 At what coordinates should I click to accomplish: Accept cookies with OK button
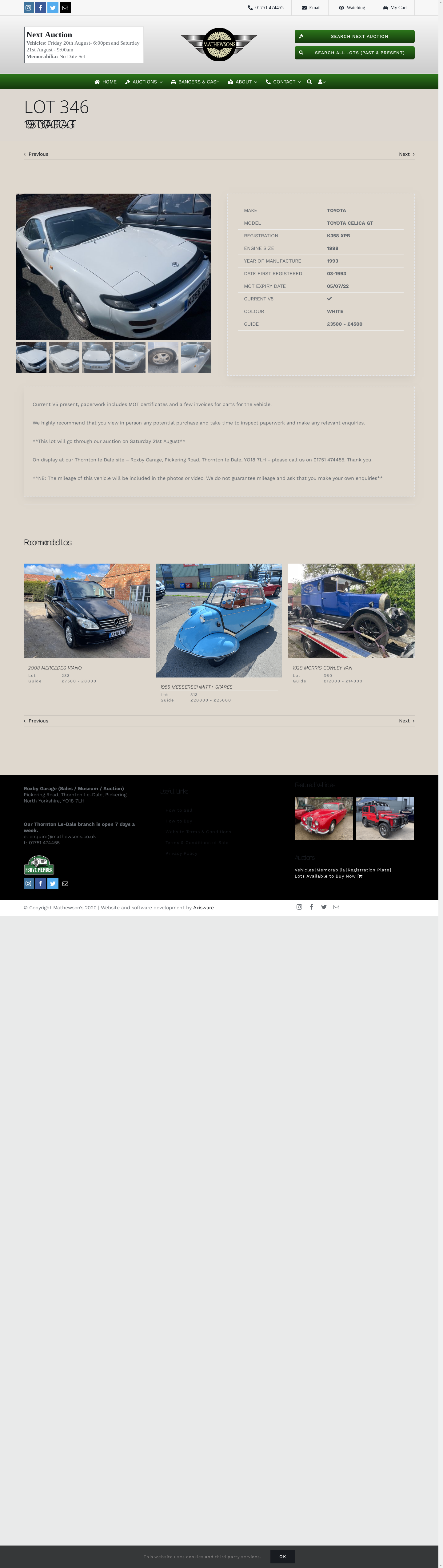click(x=282, y=1556)
